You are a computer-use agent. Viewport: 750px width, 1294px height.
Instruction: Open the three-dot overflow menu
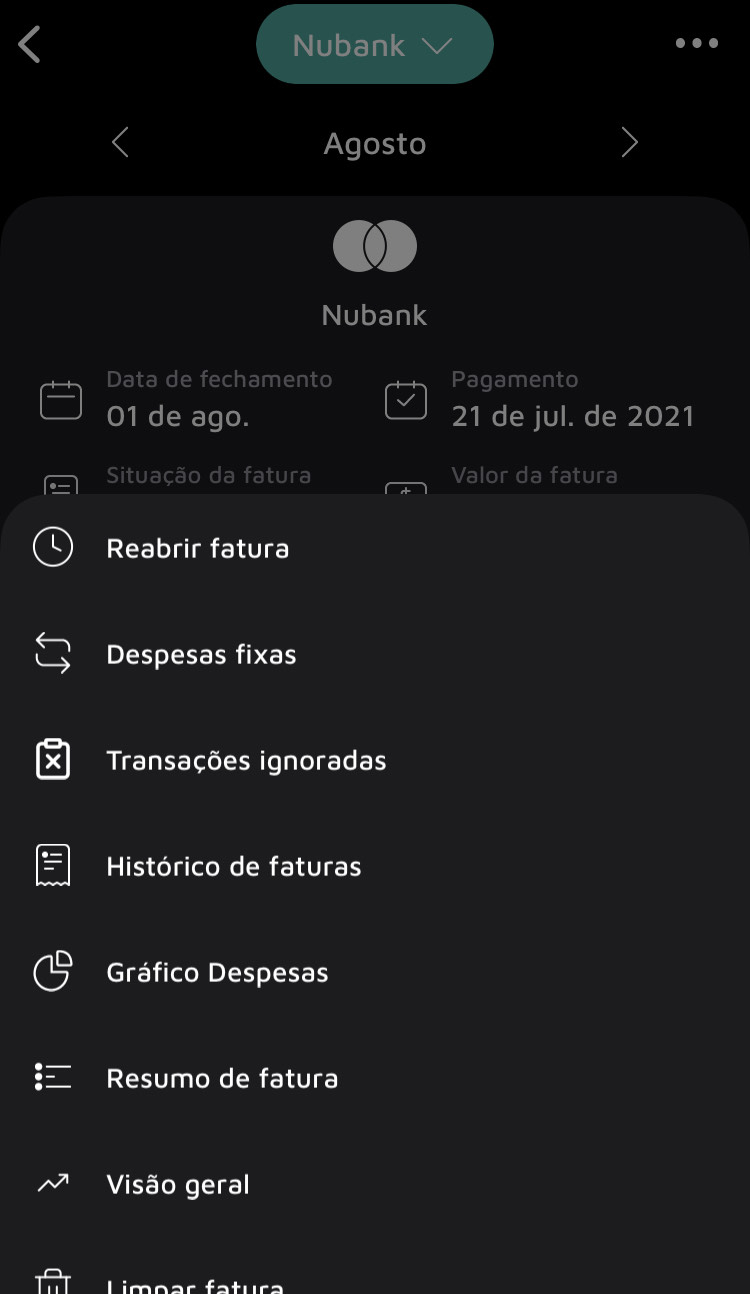697,44
